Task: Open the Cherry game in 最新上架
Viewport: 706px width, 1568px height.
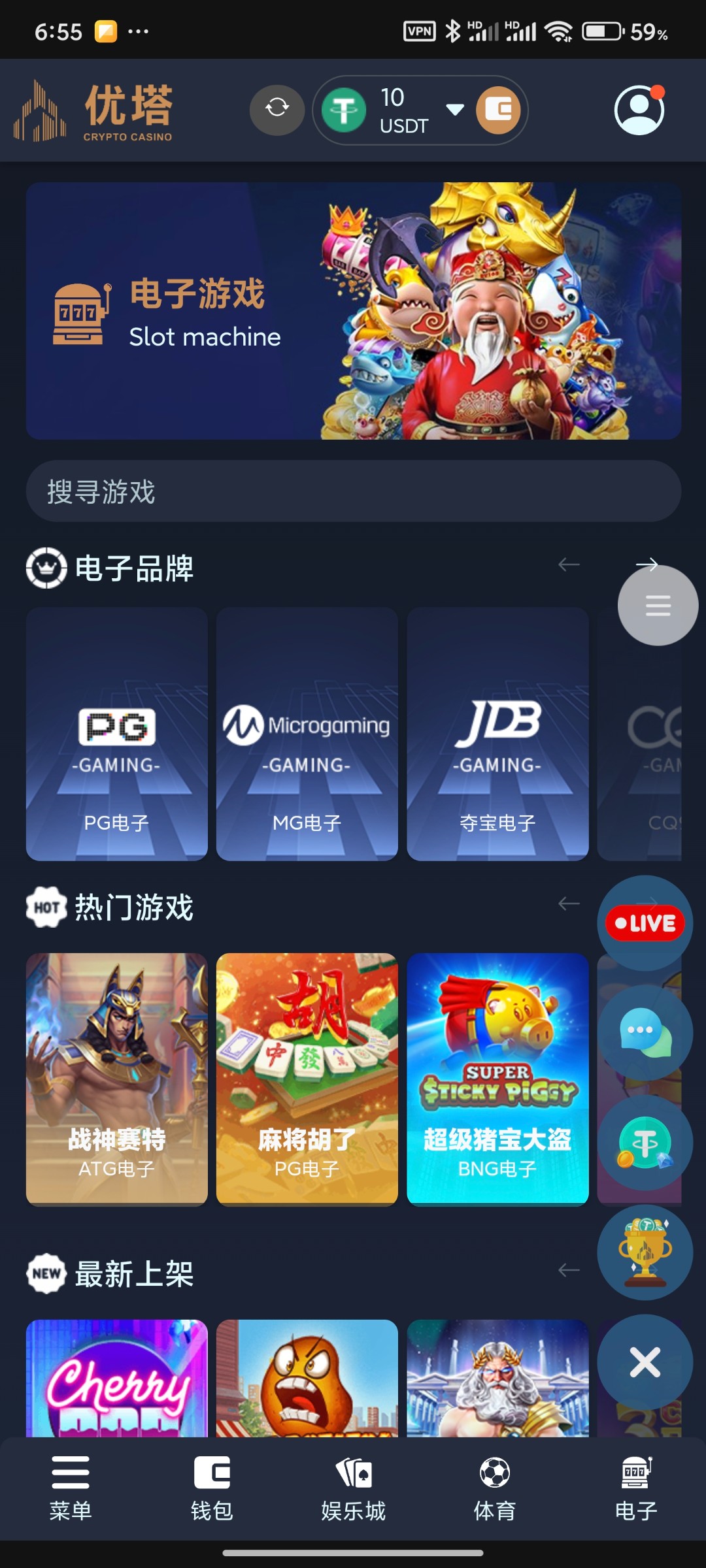Action: pos(117,1379)
